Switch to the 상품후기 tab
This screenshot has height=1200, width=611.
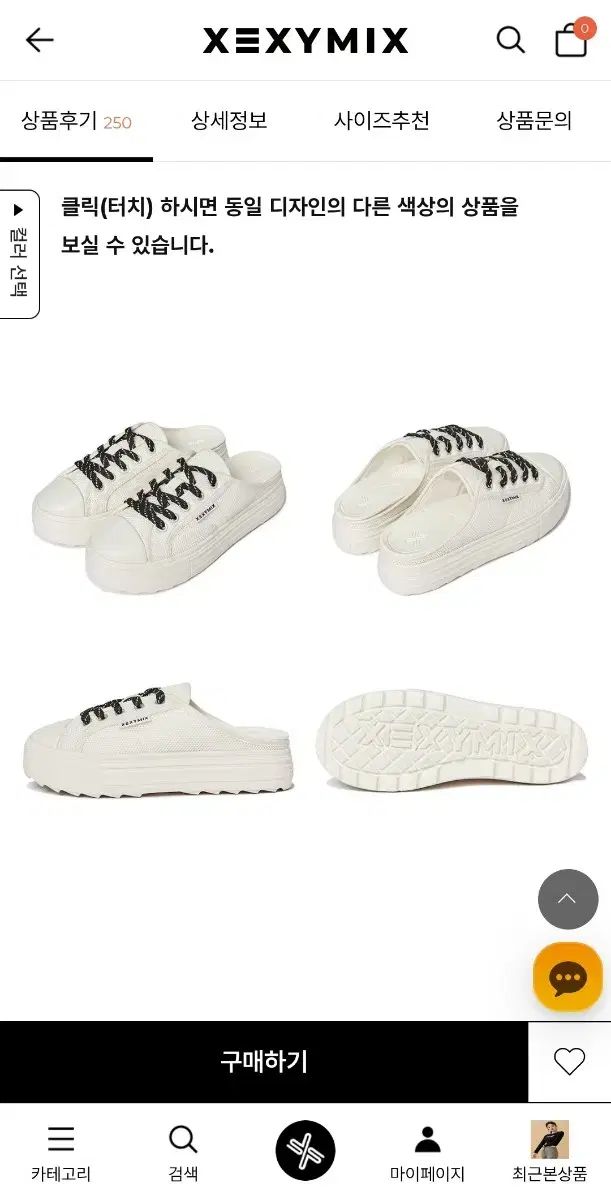[76, 122]
